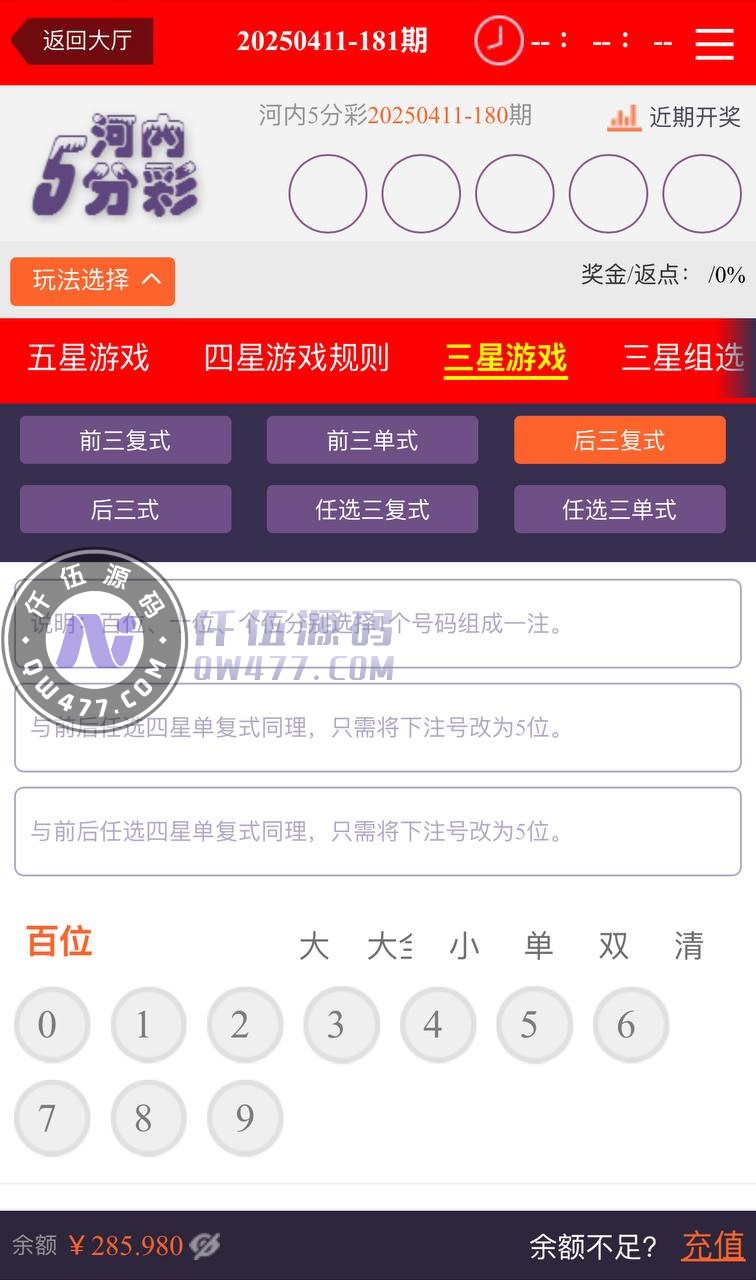Hide the balance amount
756x1280 pixels.
pyautogui.click(x=205, y=1246)
